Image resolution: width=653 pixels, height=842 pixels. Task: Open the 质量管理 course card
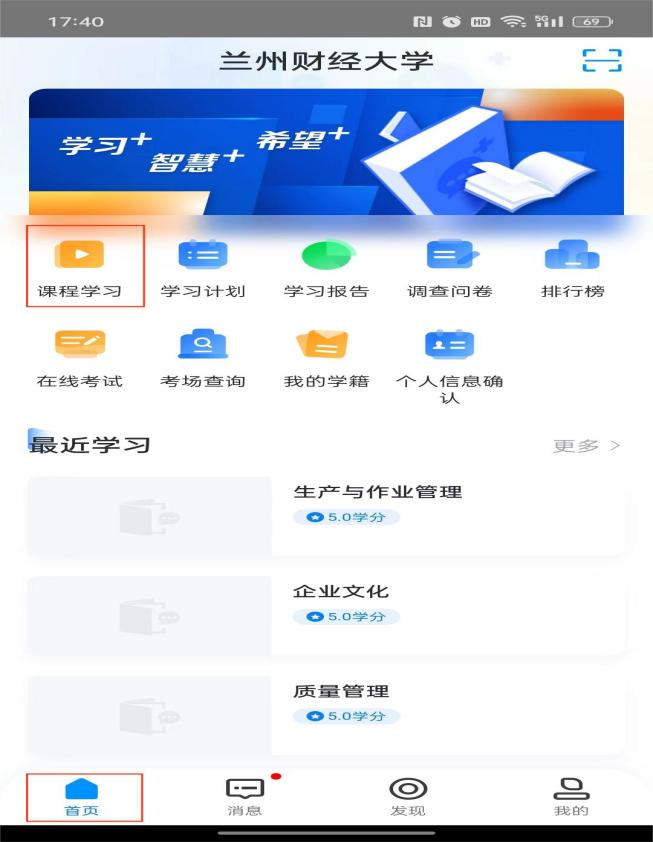(326, 714)
